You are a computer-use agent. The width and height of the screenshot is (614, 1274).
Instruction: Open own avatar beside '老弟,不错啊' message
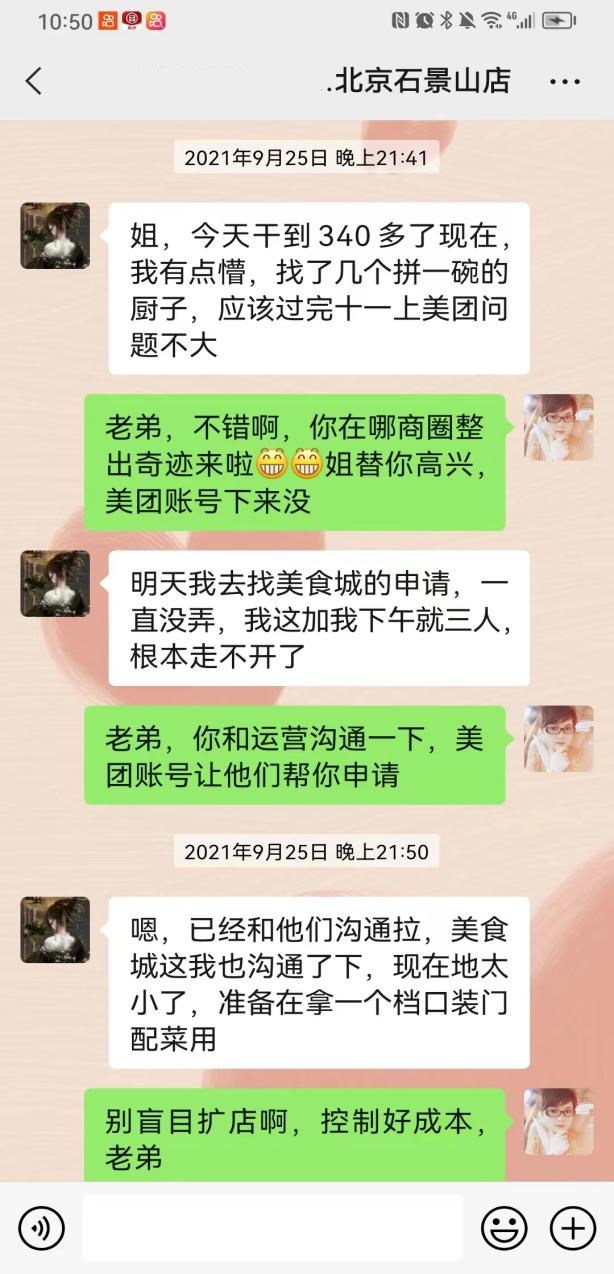point(559,427)
